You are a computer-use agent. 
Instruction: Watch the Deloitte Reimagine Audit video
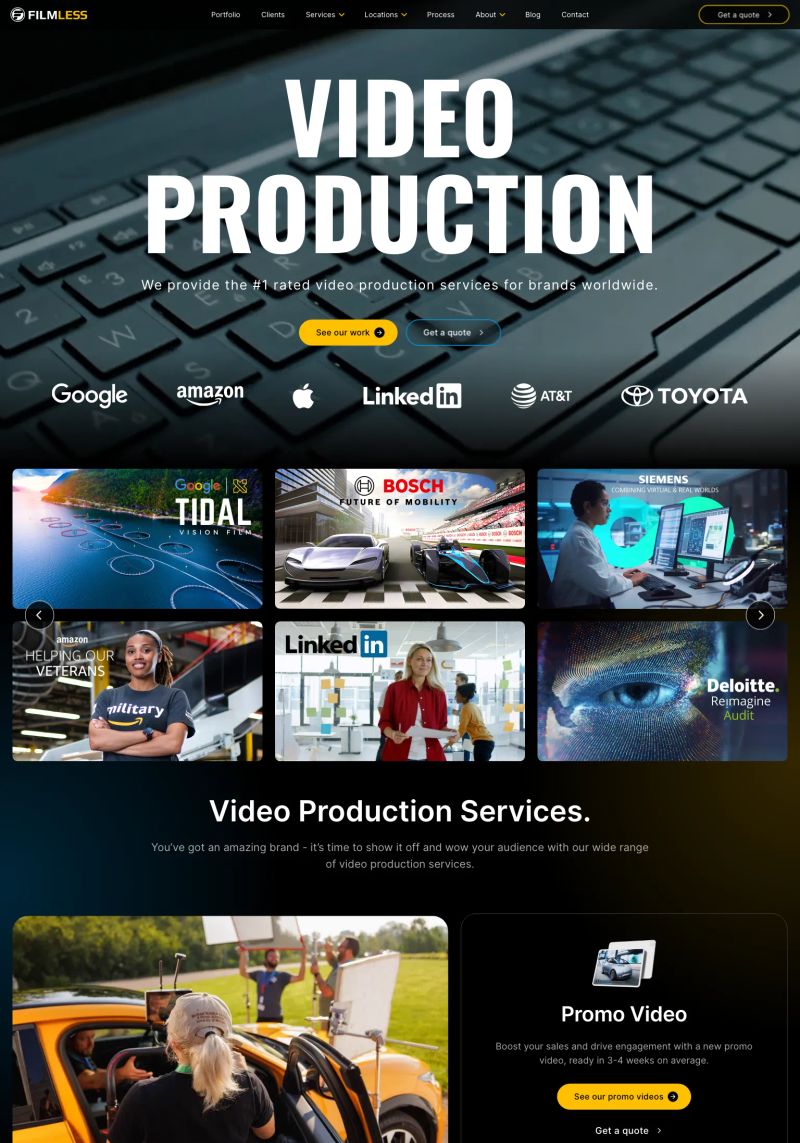pyautogui.click(x=662, y=692)
